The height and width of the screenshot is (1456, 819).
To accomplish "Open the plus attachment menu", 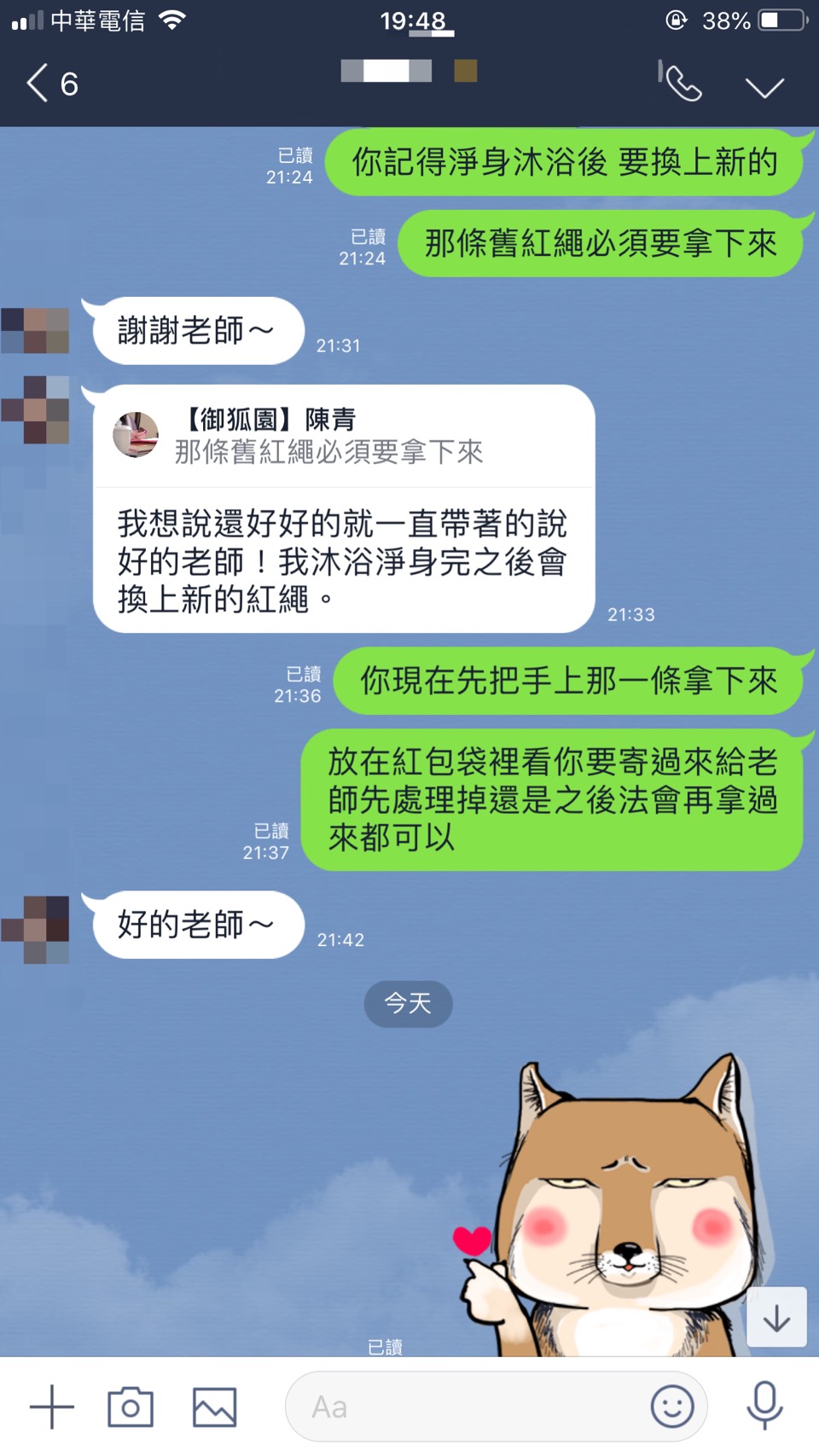I will pos(51,1407).
